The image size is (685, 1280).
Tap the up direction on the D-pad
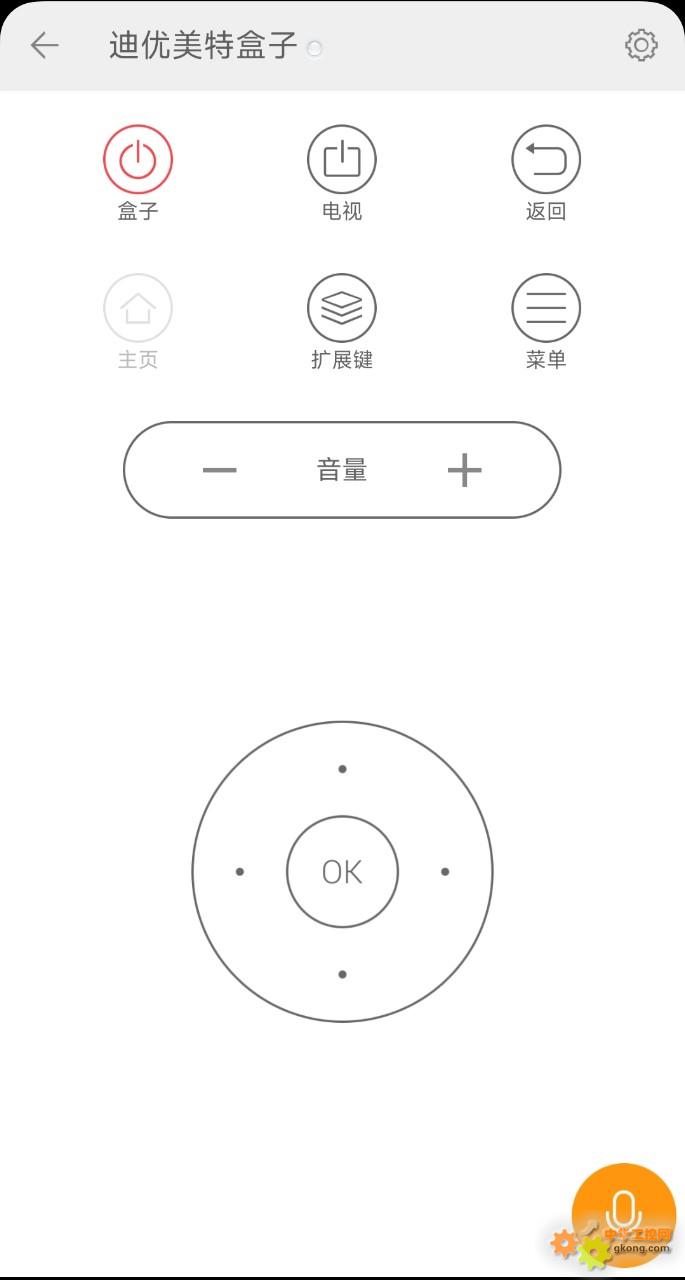click(342, 769)
